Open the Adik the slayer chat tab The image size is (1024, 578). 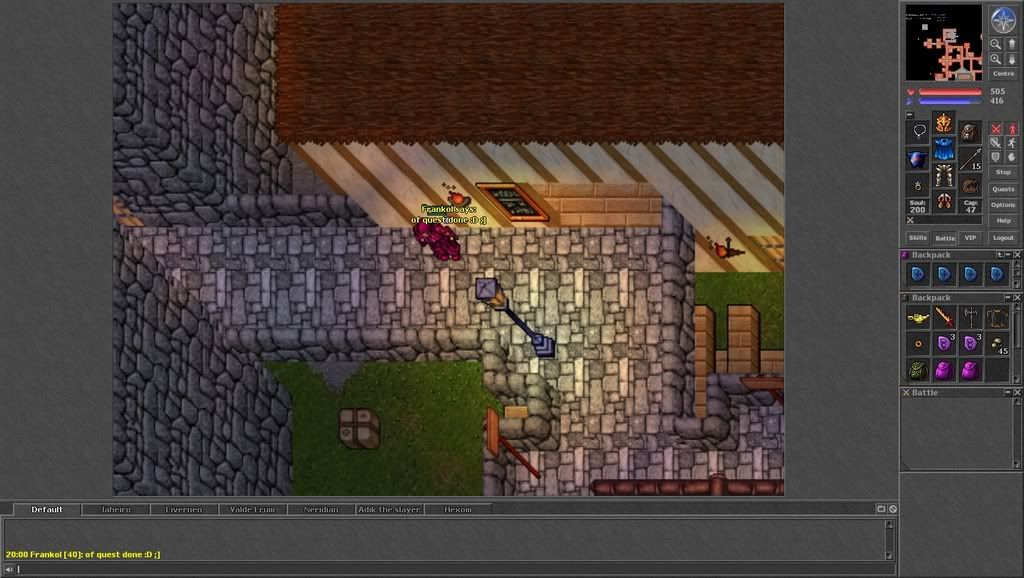pyautogui.click(x=389, y=509)
